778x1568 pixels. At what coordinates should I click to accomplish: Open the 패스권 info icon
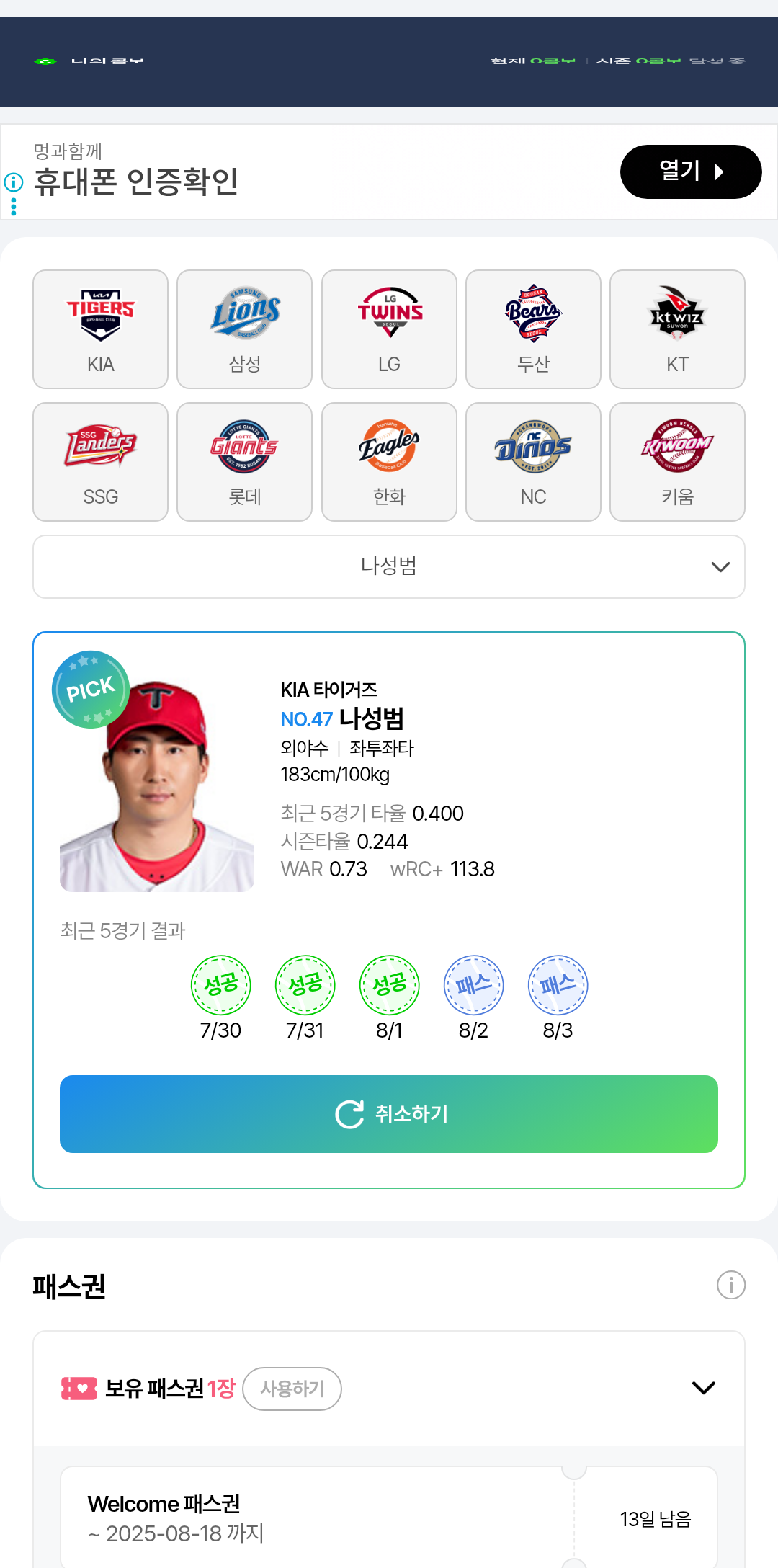[730, 1285]
